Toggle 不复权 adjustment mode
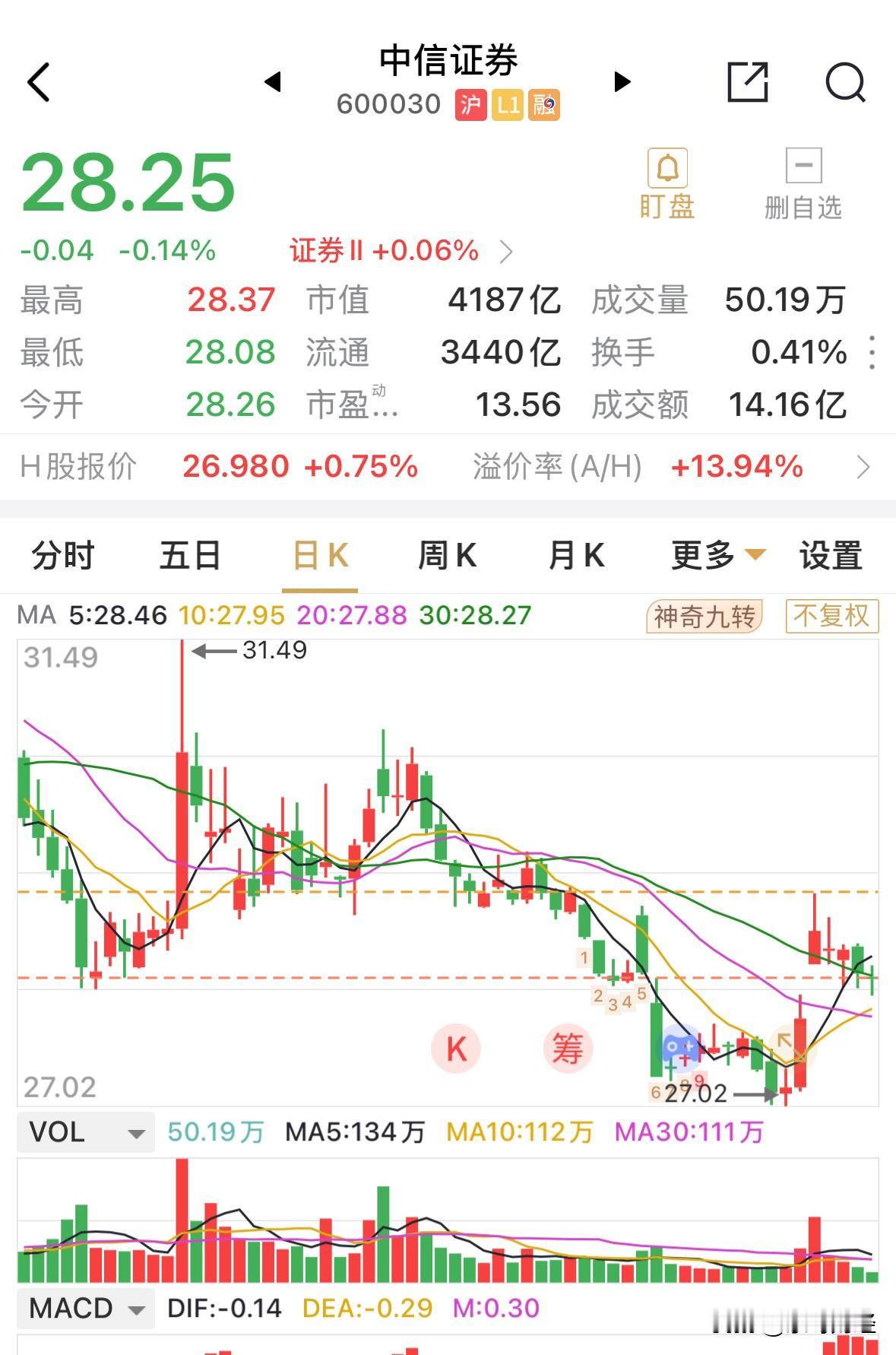This screenshot has height=1355, width=896. 831,616
